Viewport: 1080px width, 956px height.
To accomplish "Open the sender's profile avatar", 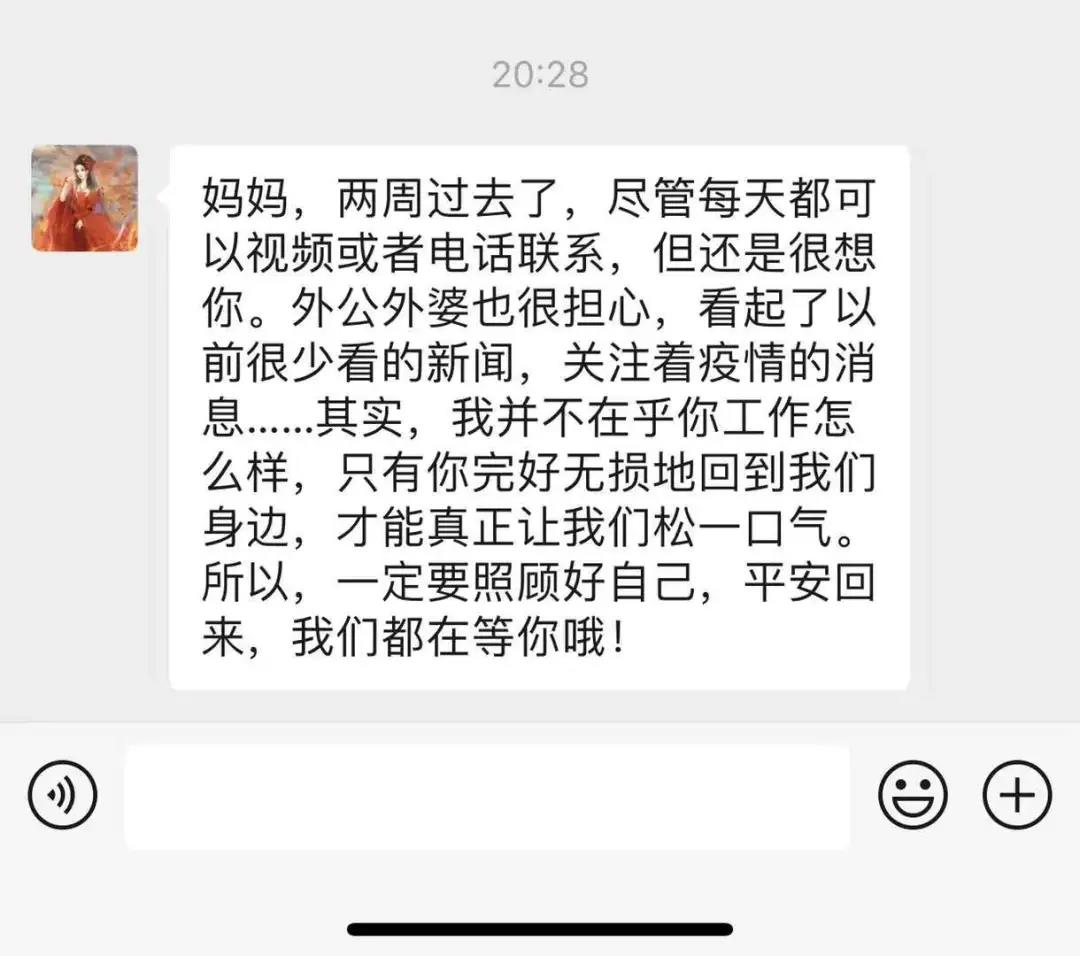I will 85,198.
